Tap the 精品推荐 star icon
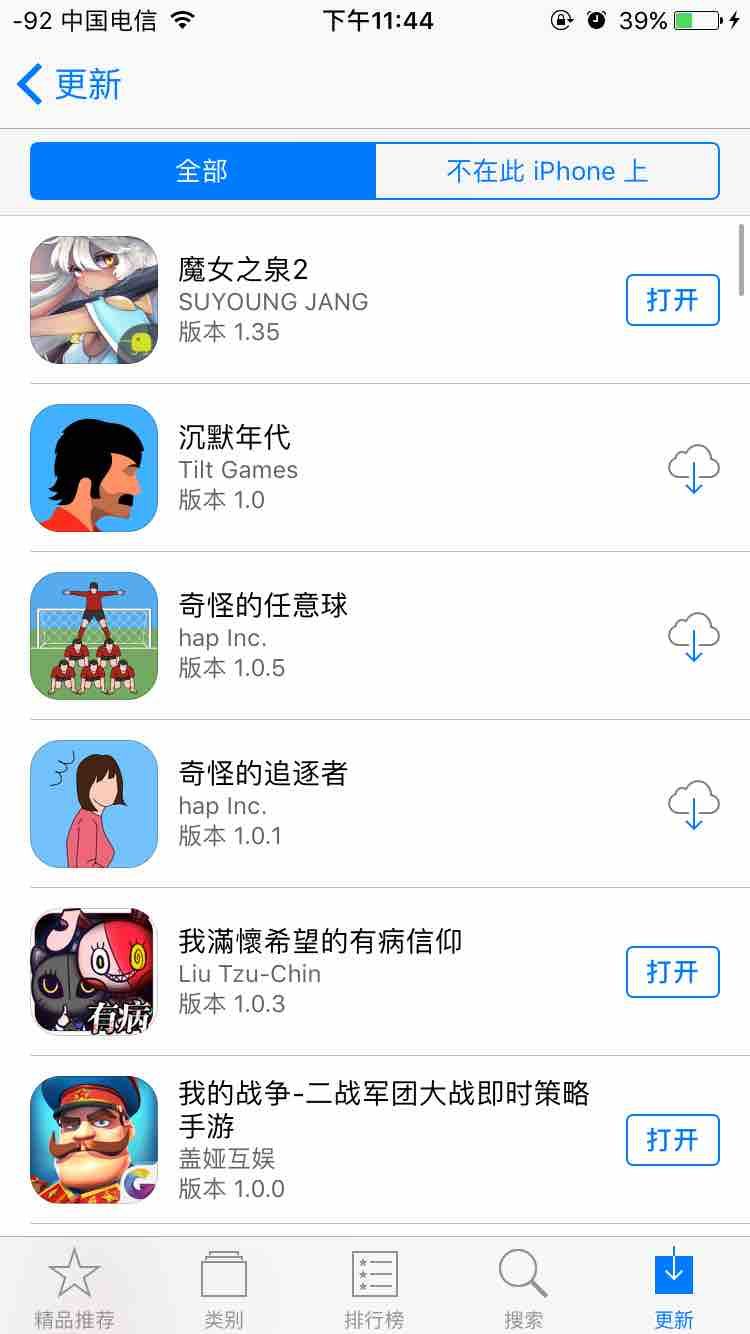 [75, 1285]
